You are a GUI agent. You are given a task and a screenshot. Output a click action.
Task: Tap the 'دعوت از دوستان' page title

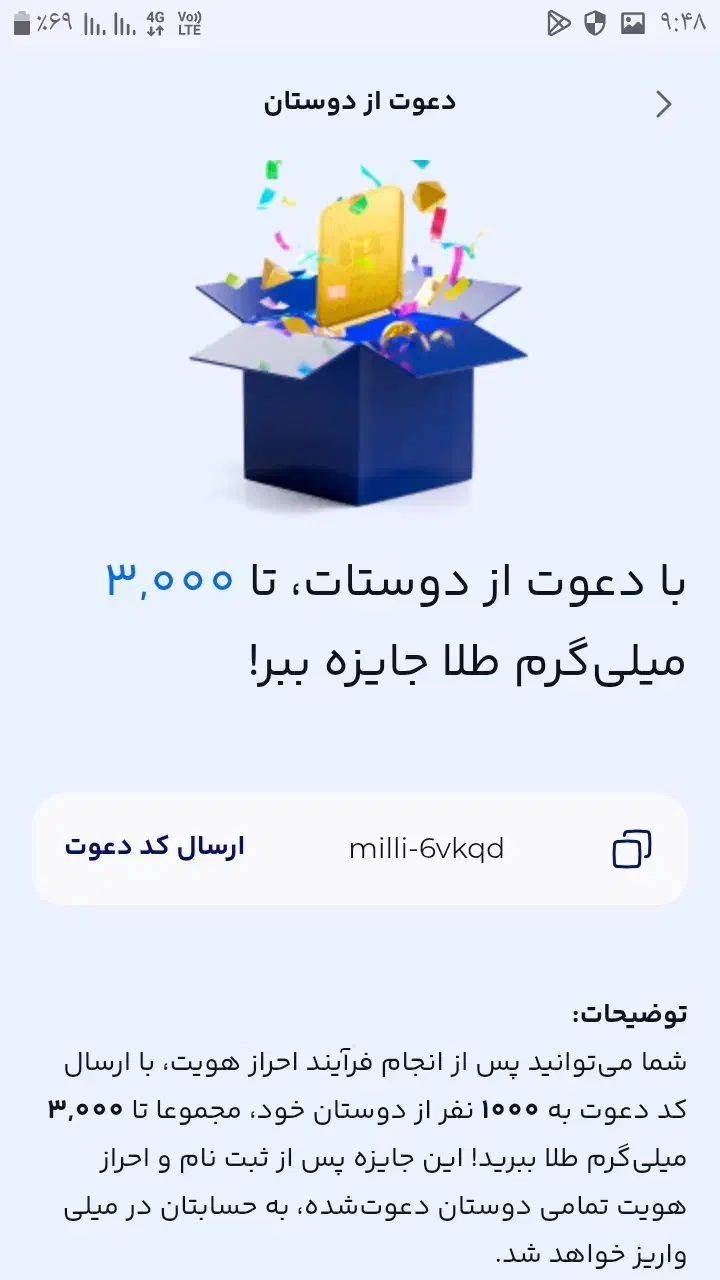pos(360,100)
